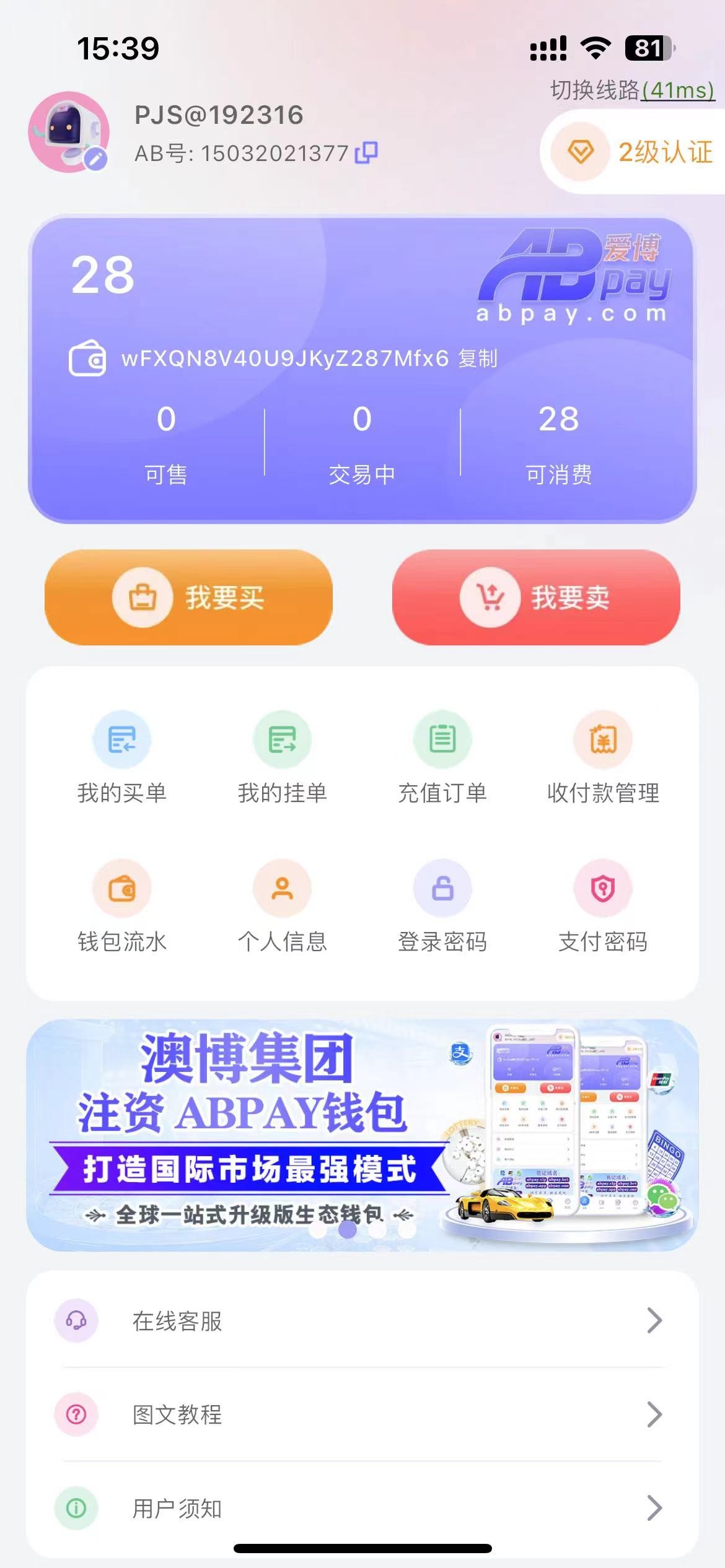Open the 2级认证 verification badge
The height and width of the screenshot is (1568, 725).
pyautogui.click(x=633, y=152)
